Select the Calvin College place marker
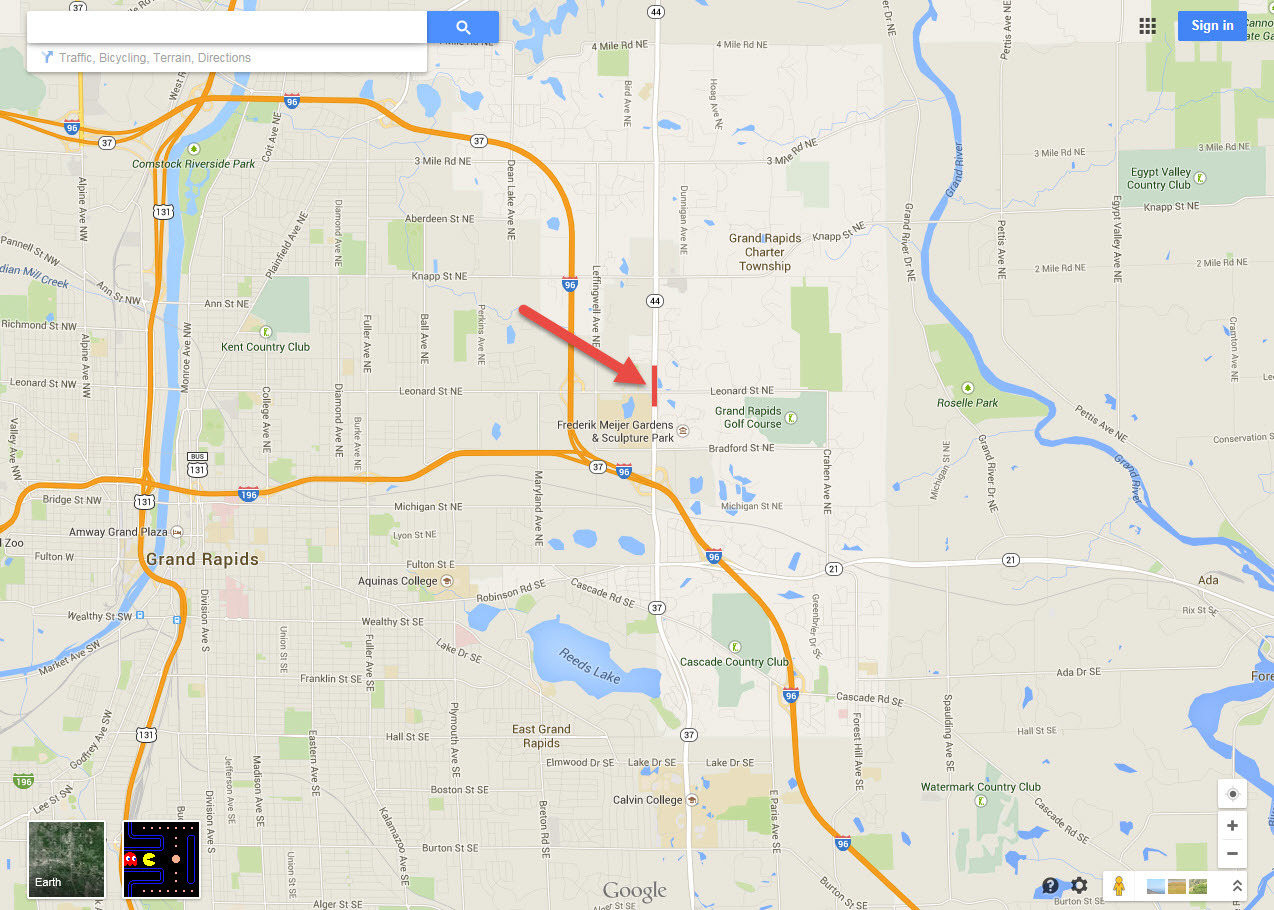This screenshot has width=1274, height=910. point(691,800)
